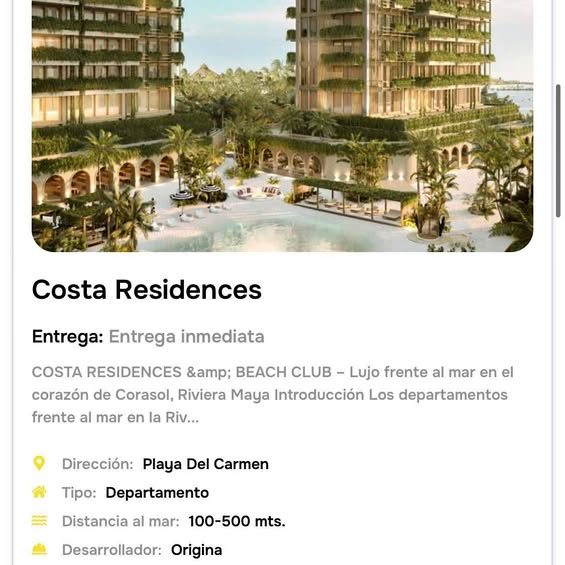Open the Costa Residences property photo
This screenshot has height=565, width=565.
coord(282,125)
